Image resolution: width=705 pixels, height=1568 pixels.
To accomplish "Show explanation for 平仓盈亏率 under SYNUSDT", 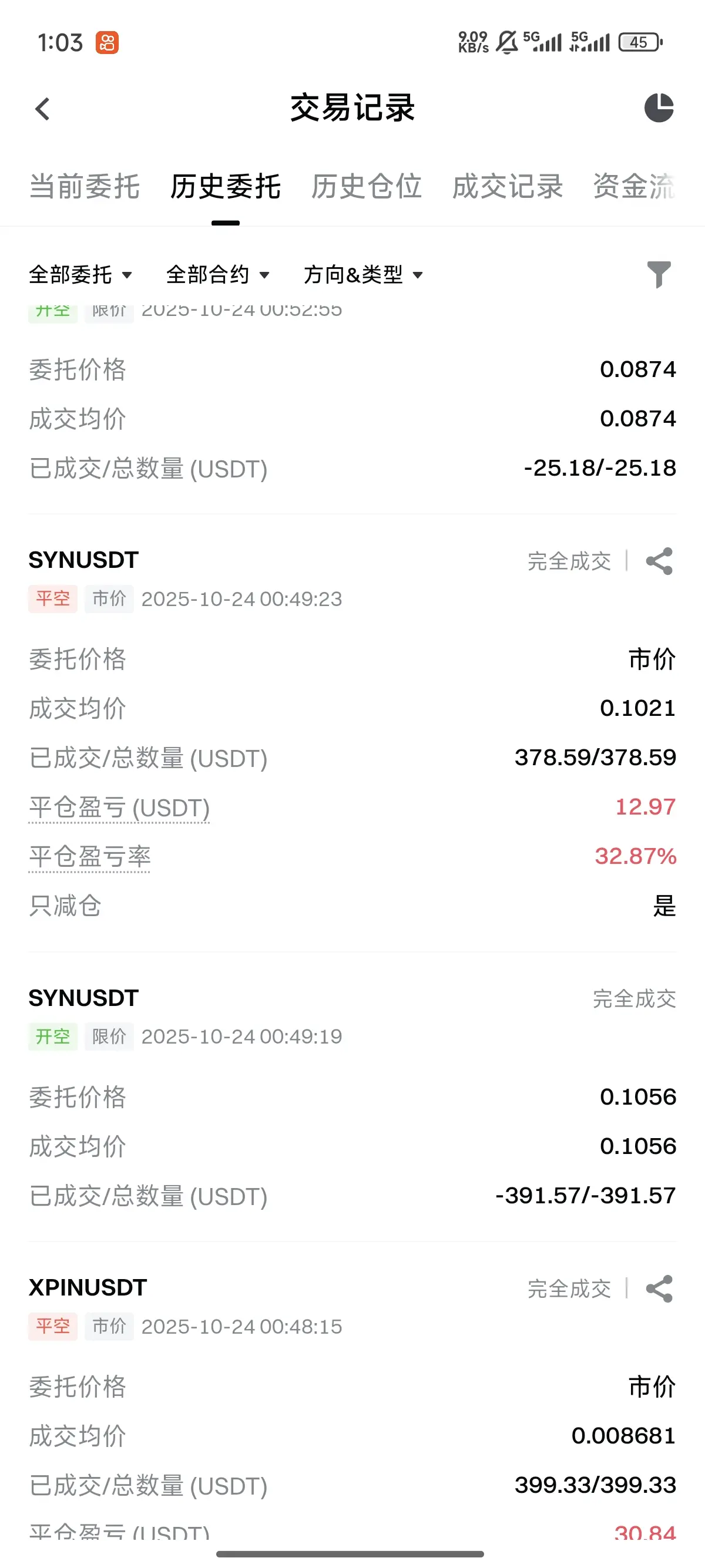I will [89, 856].
